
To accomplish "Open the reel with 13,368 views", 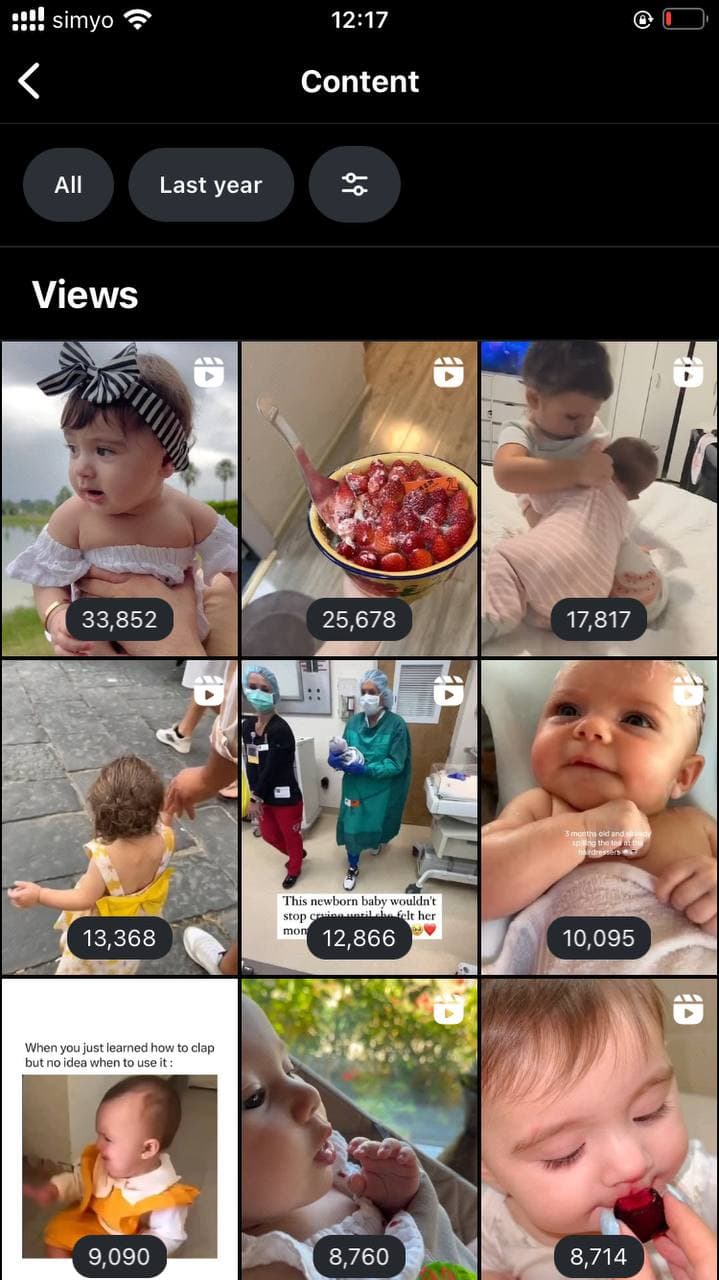I will point(120,816).
